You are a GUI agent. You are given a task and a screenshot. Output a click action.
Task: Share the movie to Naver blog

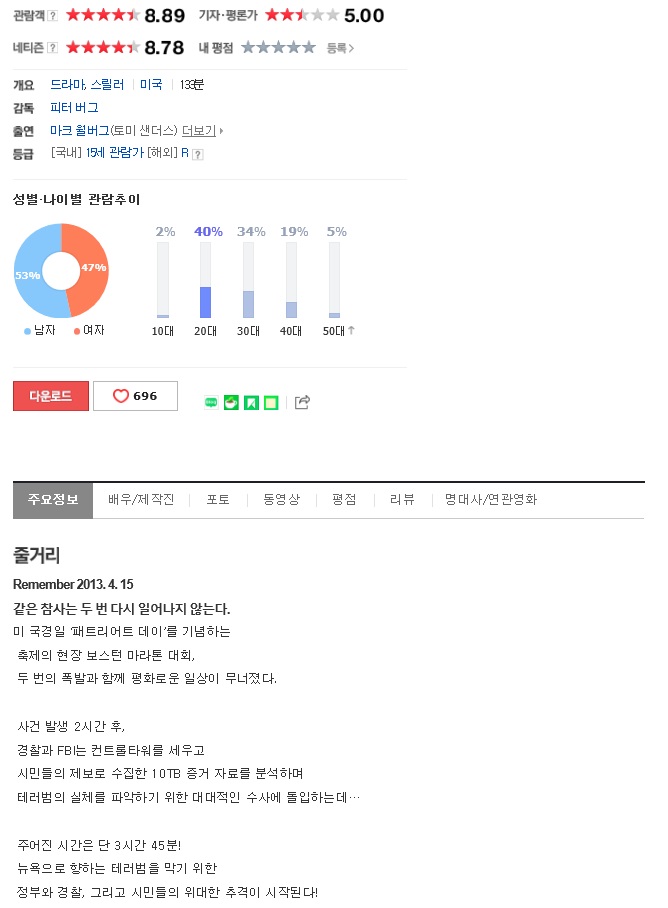211,402
